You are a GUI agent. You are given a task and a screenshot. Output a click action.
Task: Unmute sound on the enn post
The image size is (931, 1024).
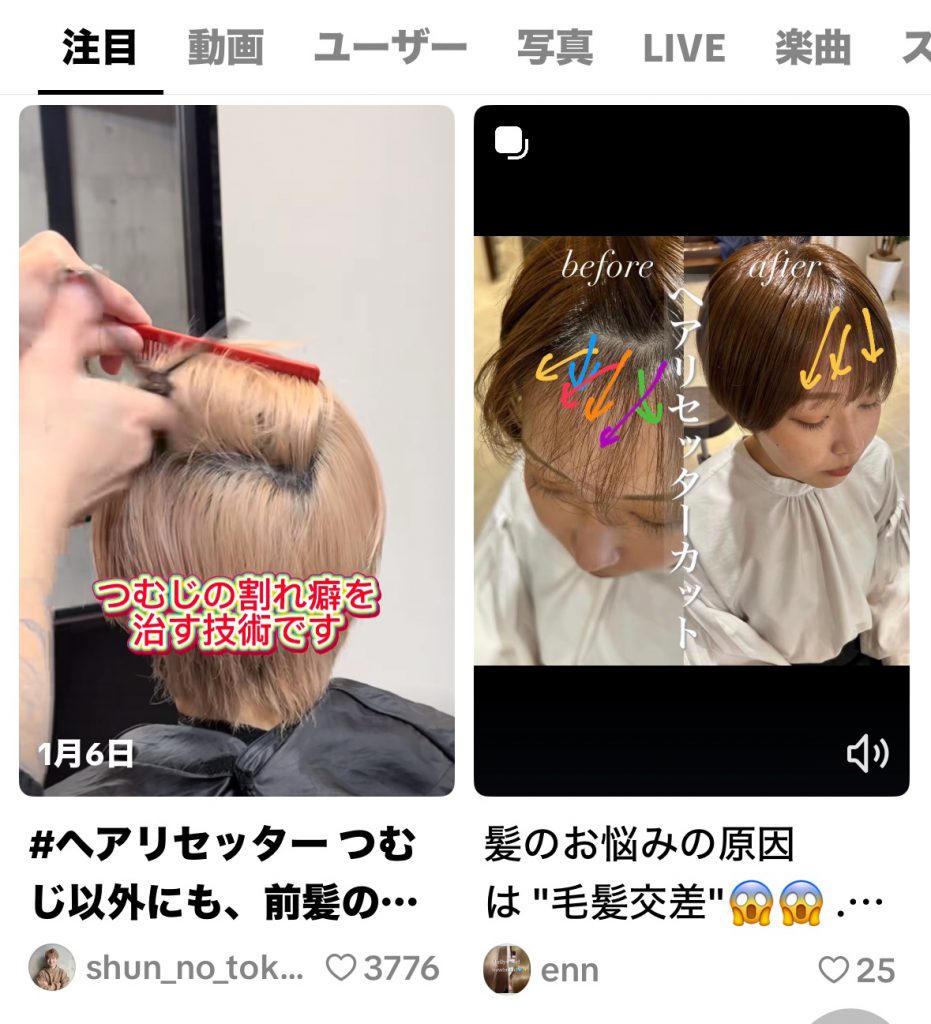click(x=867, y=754)
